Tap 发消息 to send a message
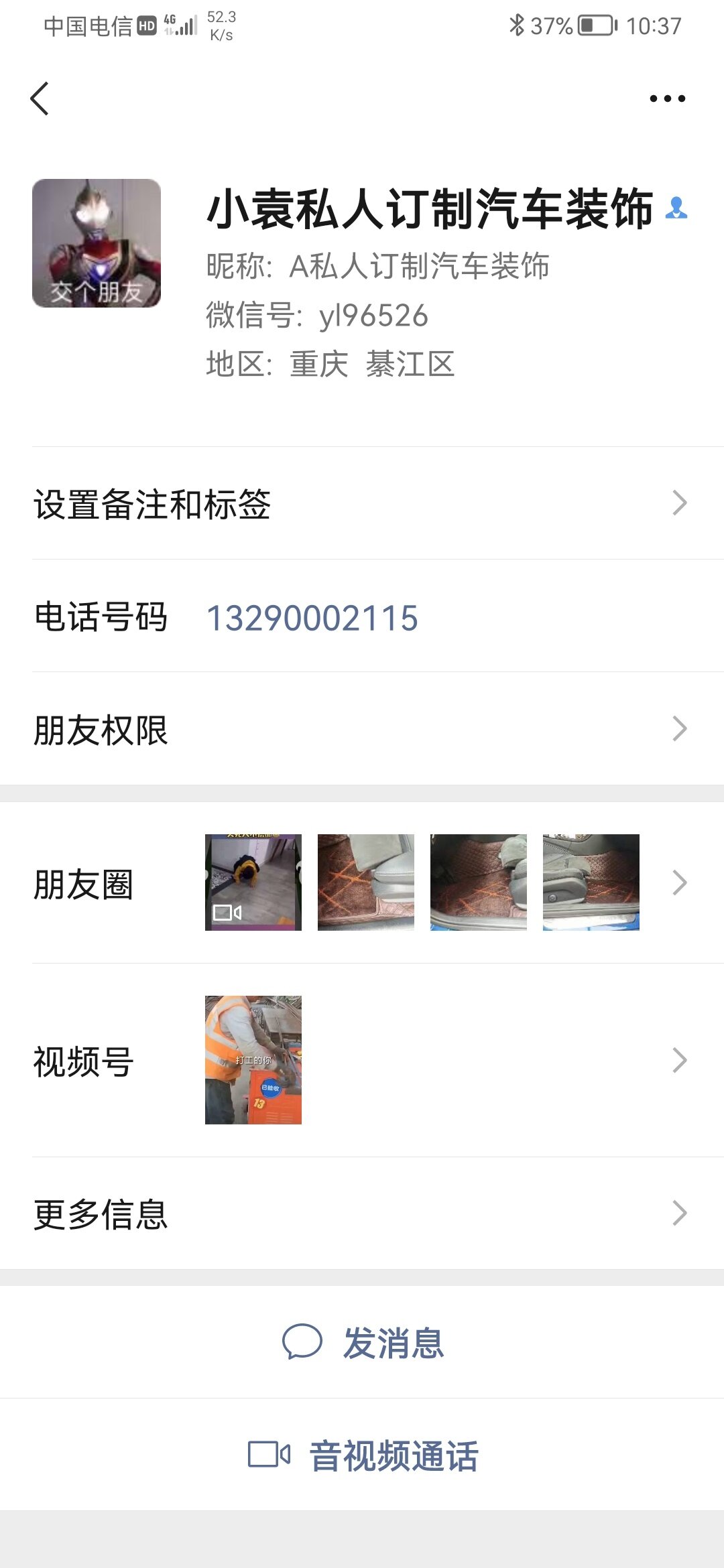 [363, 1343]
